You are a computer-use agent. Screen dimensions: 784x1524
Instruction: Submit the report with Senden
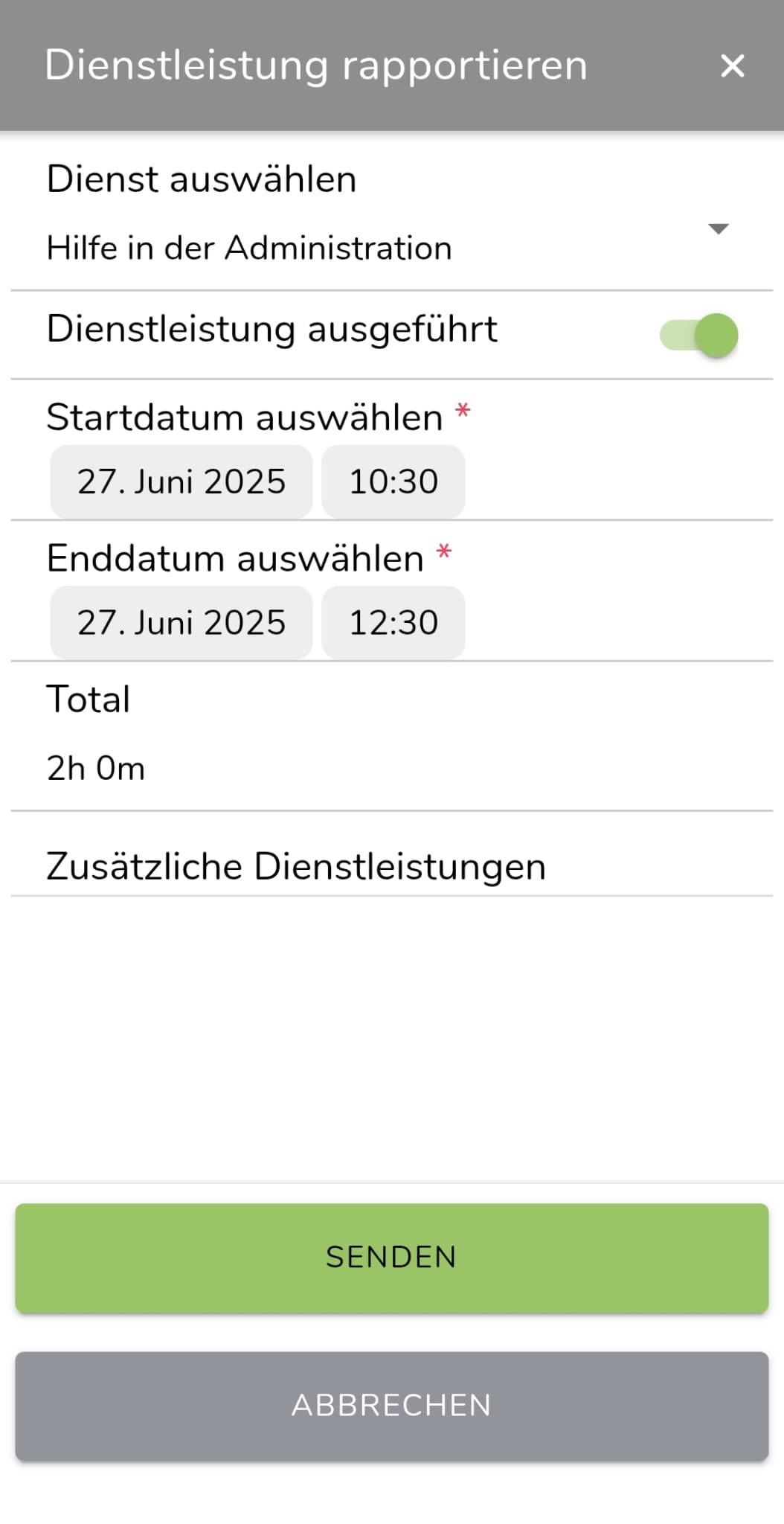[391, 1258]
